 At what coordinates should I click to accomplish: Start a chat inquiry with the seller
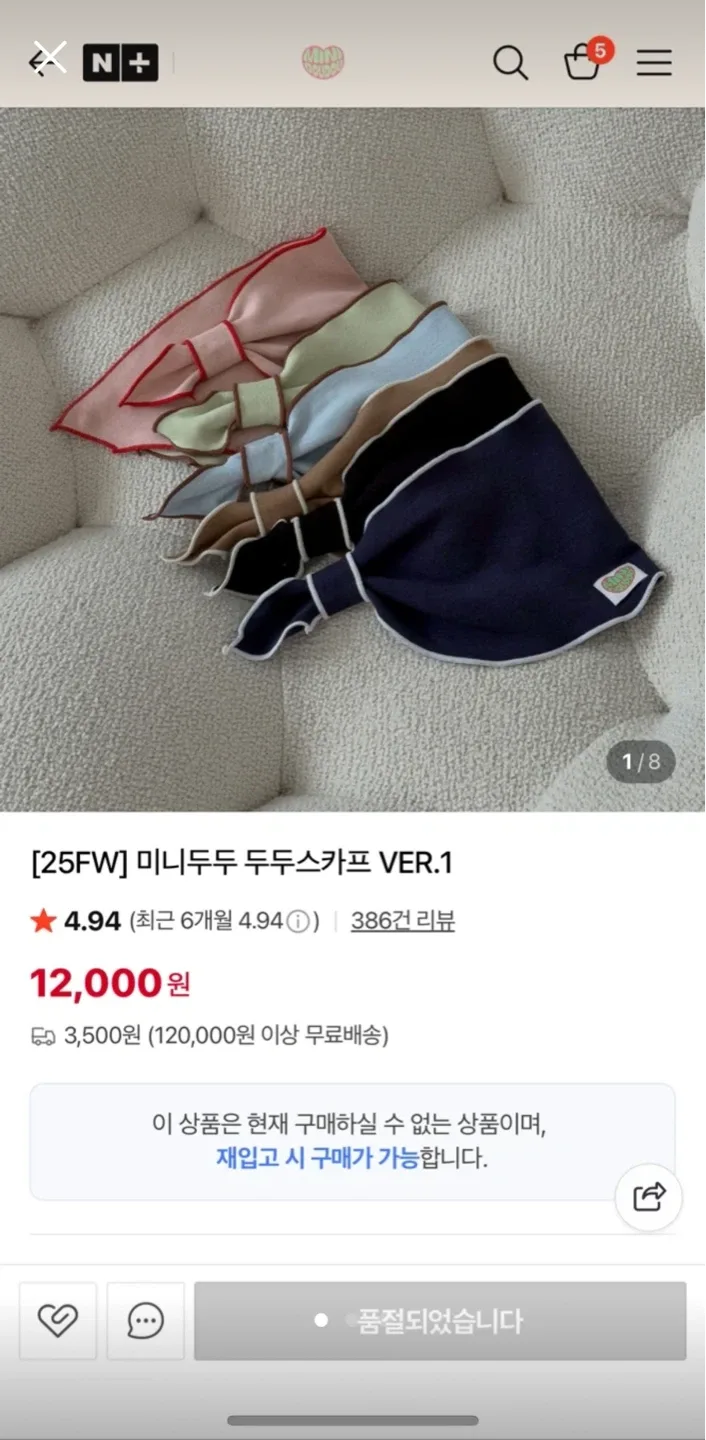tap(146, 1321)
